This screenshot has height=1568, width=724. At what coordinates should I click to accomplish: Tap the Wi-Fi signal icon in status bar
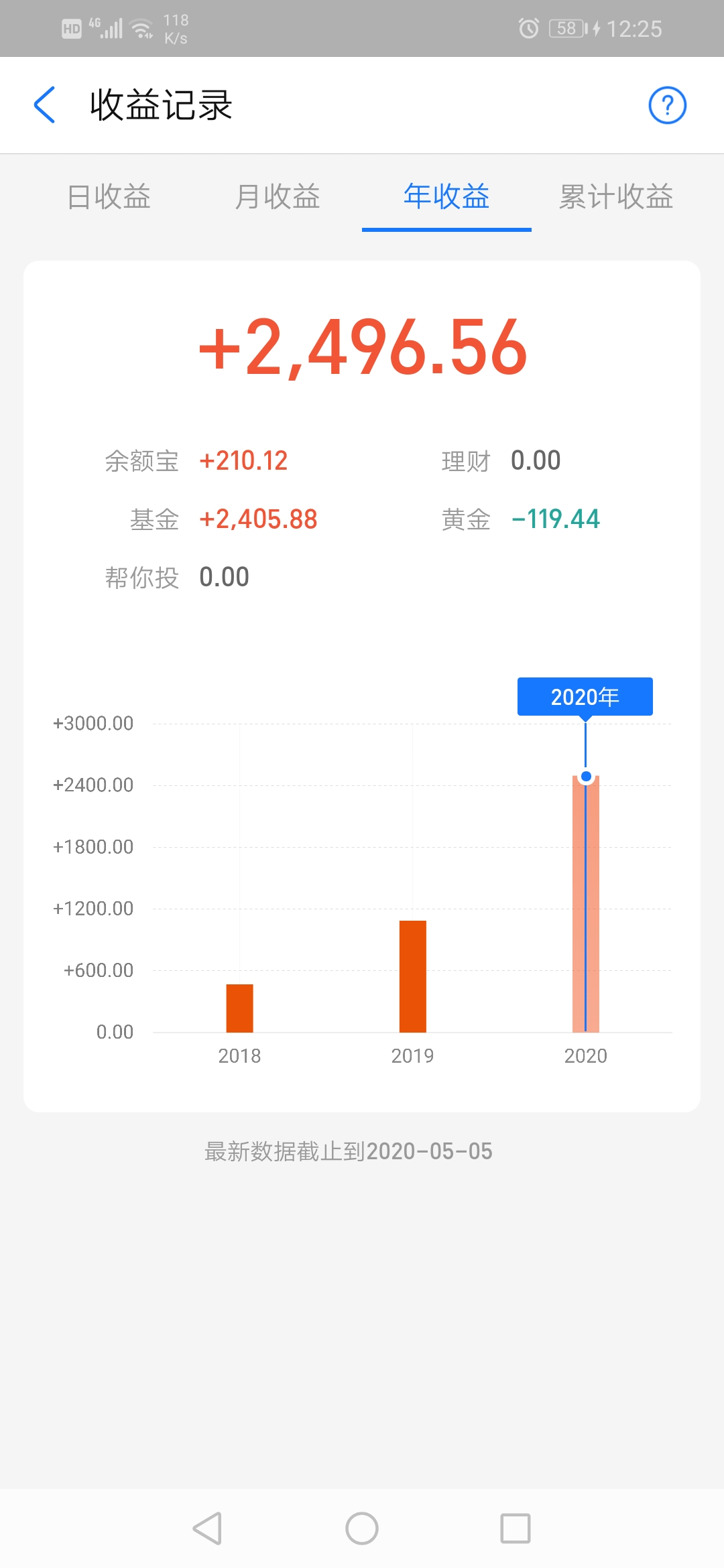tap(141, 28)
